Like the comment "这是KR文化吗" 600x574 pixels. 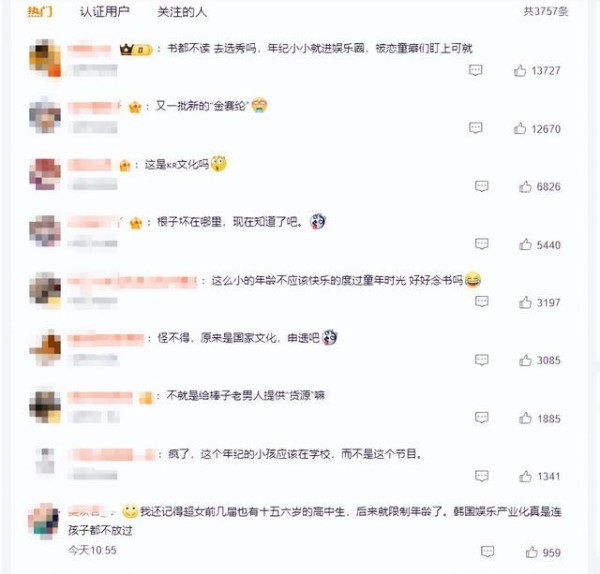tap(525, 187)
